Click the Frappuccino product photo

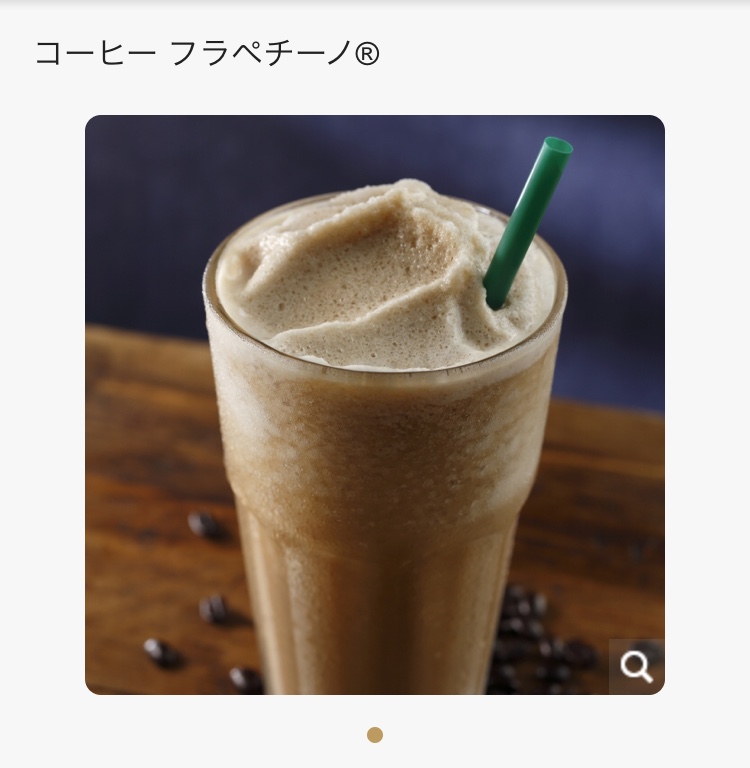[x=375, y=404]
